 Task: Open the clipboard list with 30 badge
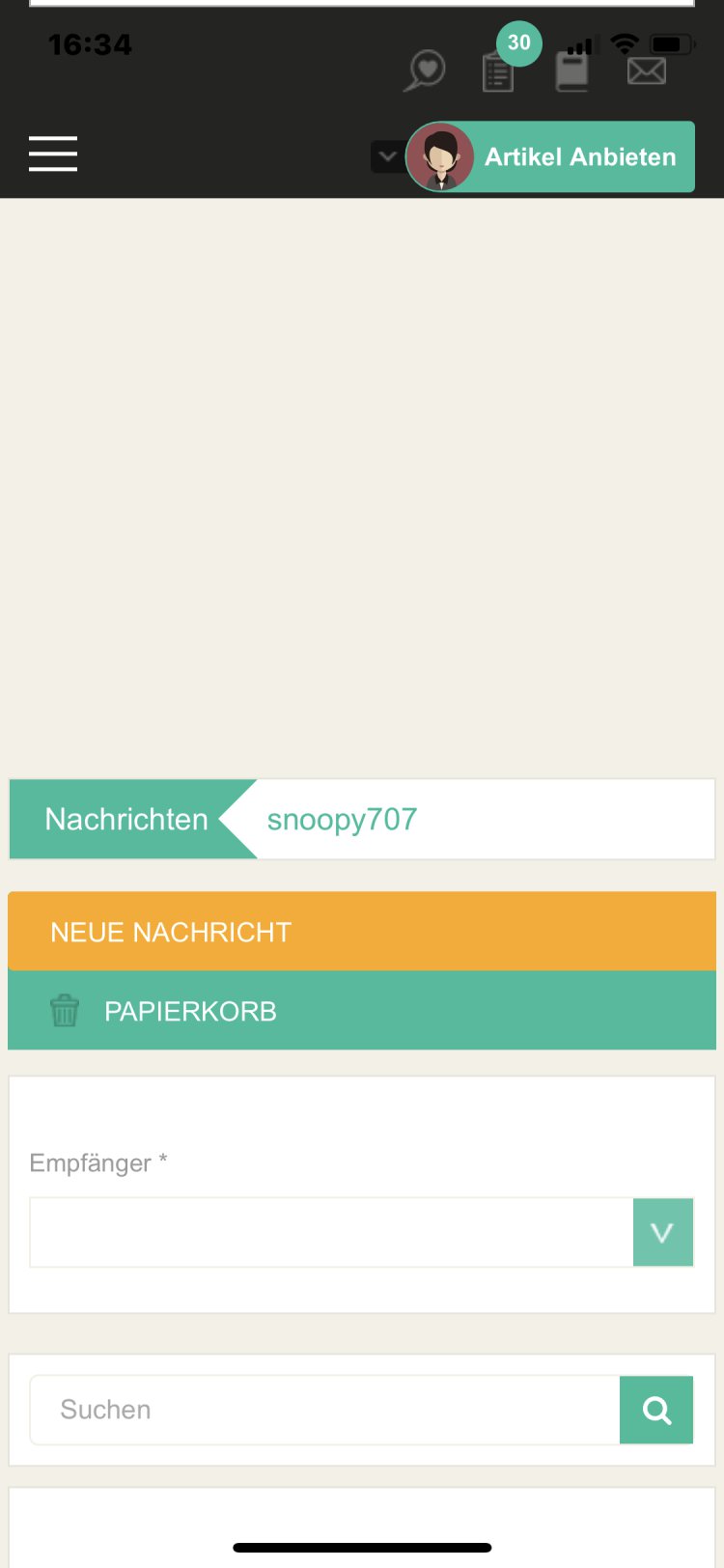point(498,71)
